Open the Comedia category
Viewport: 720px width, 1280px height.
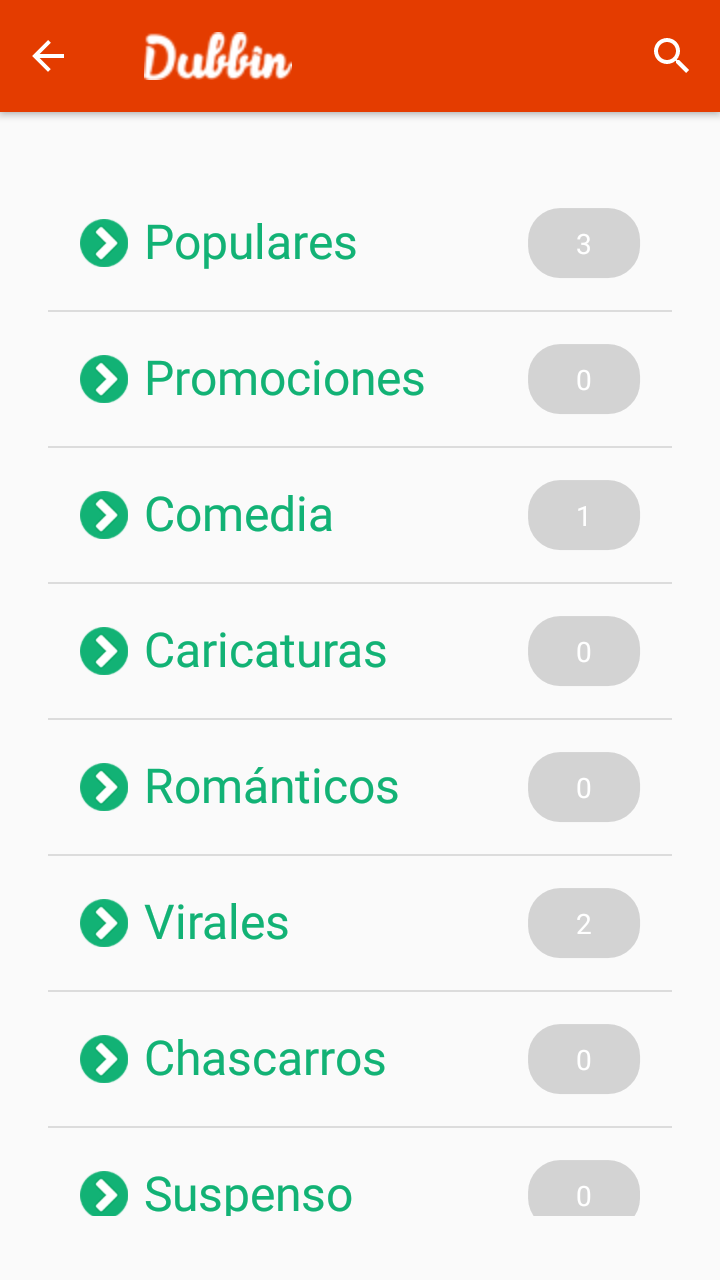(x=360, y=515)
